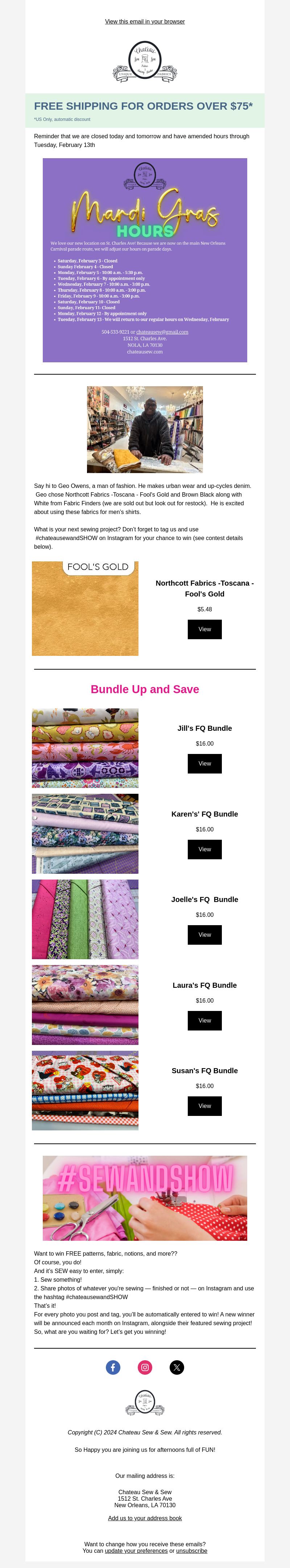View Laura's FQ Bundle
The image size is (290, 1568).
pos(204,1020)
